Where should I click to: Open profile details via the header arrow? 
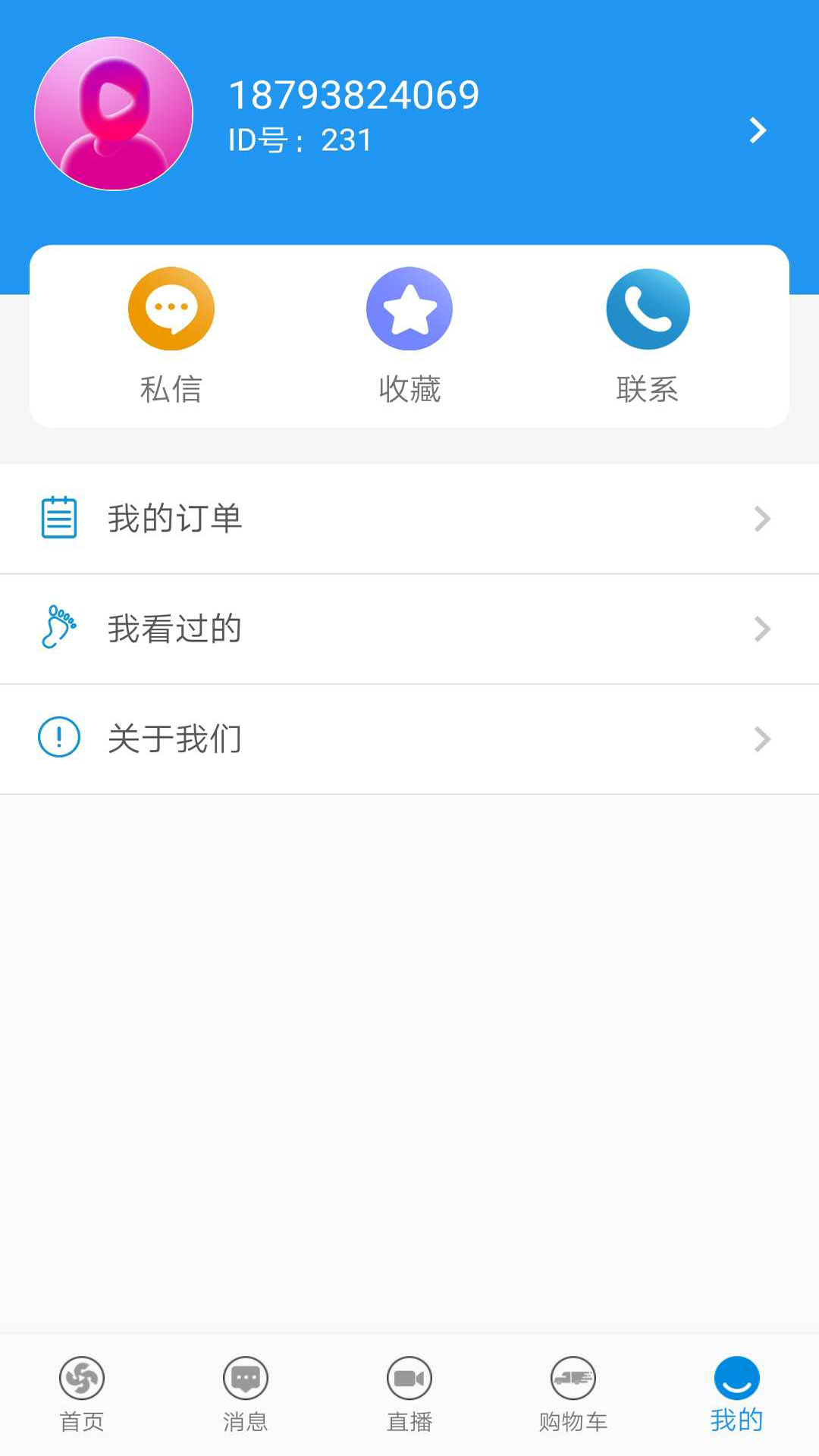[757, 130]
